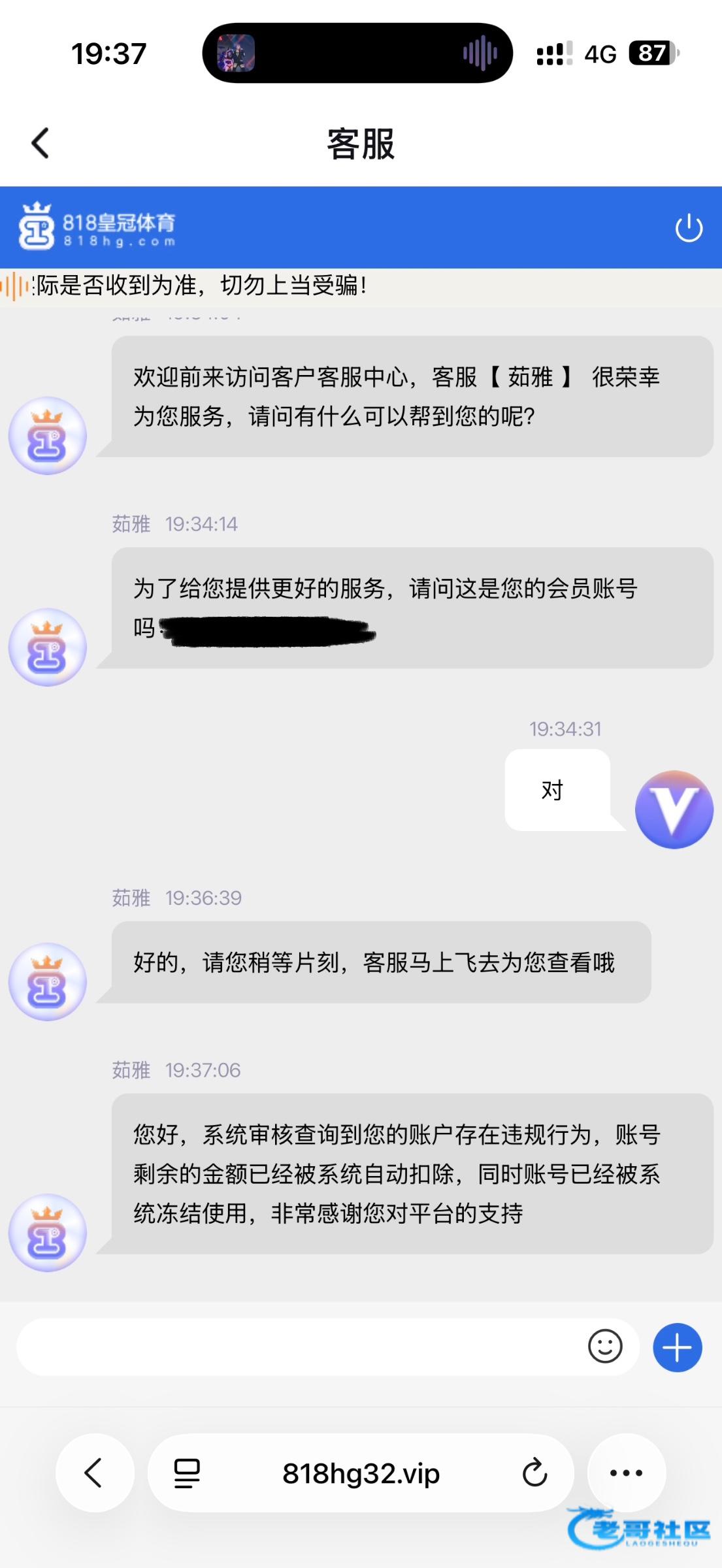End the chat with the power icon
Viewport: 722px width, 1568px height.
688,229
